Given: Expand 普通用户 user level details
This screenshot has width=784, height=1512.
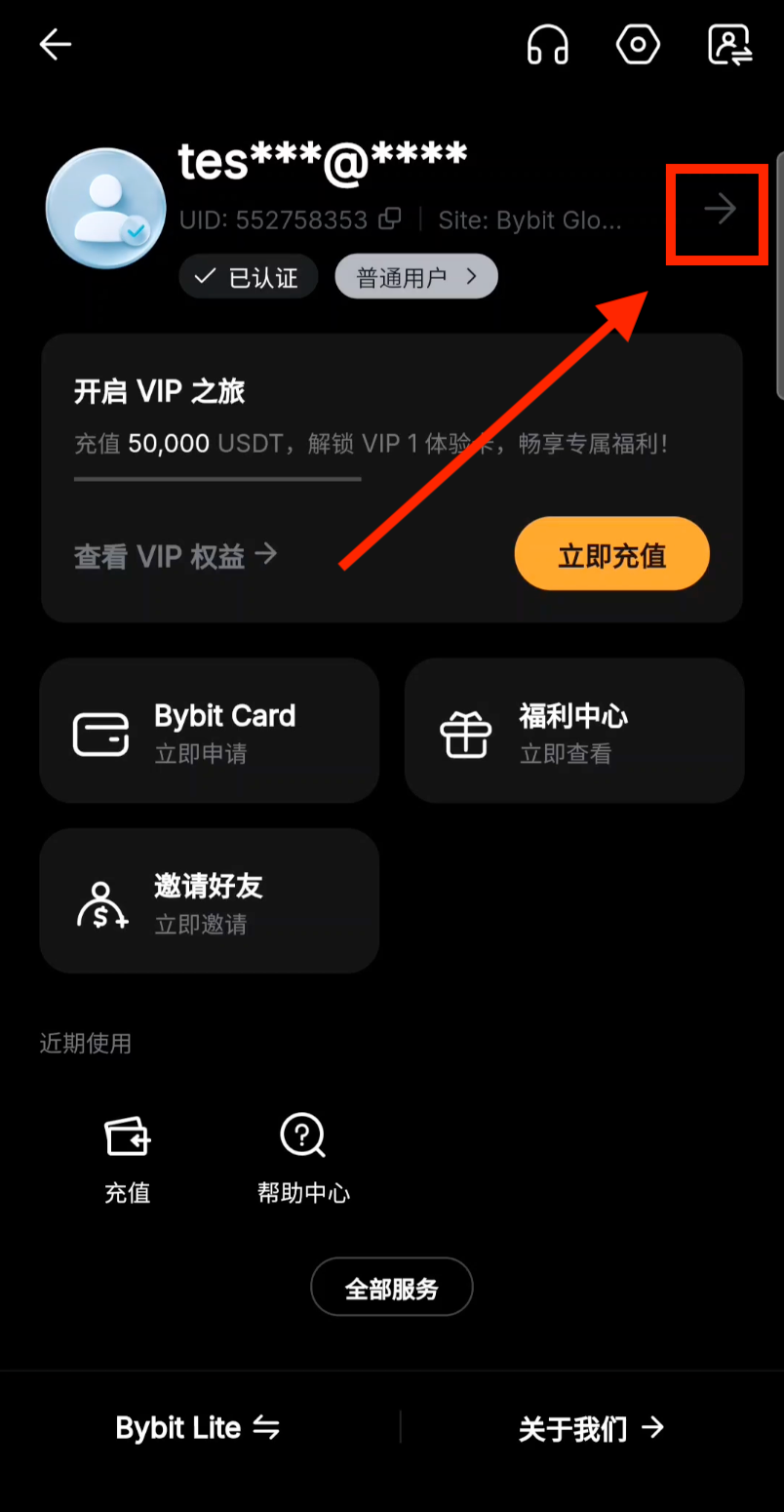Looking at the screenshot, I should coord(415,276).
